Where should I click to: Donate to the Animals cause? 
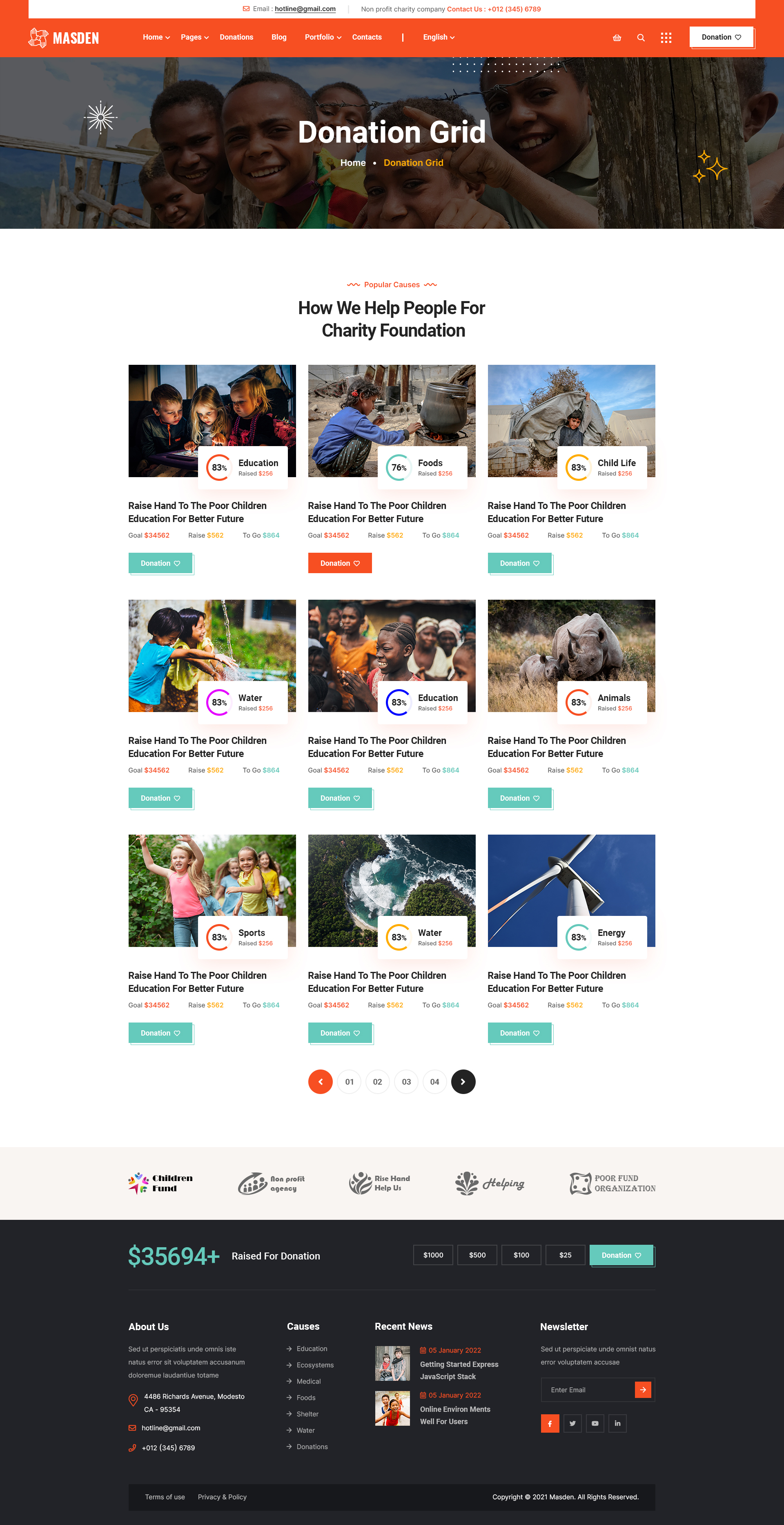click(519, 798)
